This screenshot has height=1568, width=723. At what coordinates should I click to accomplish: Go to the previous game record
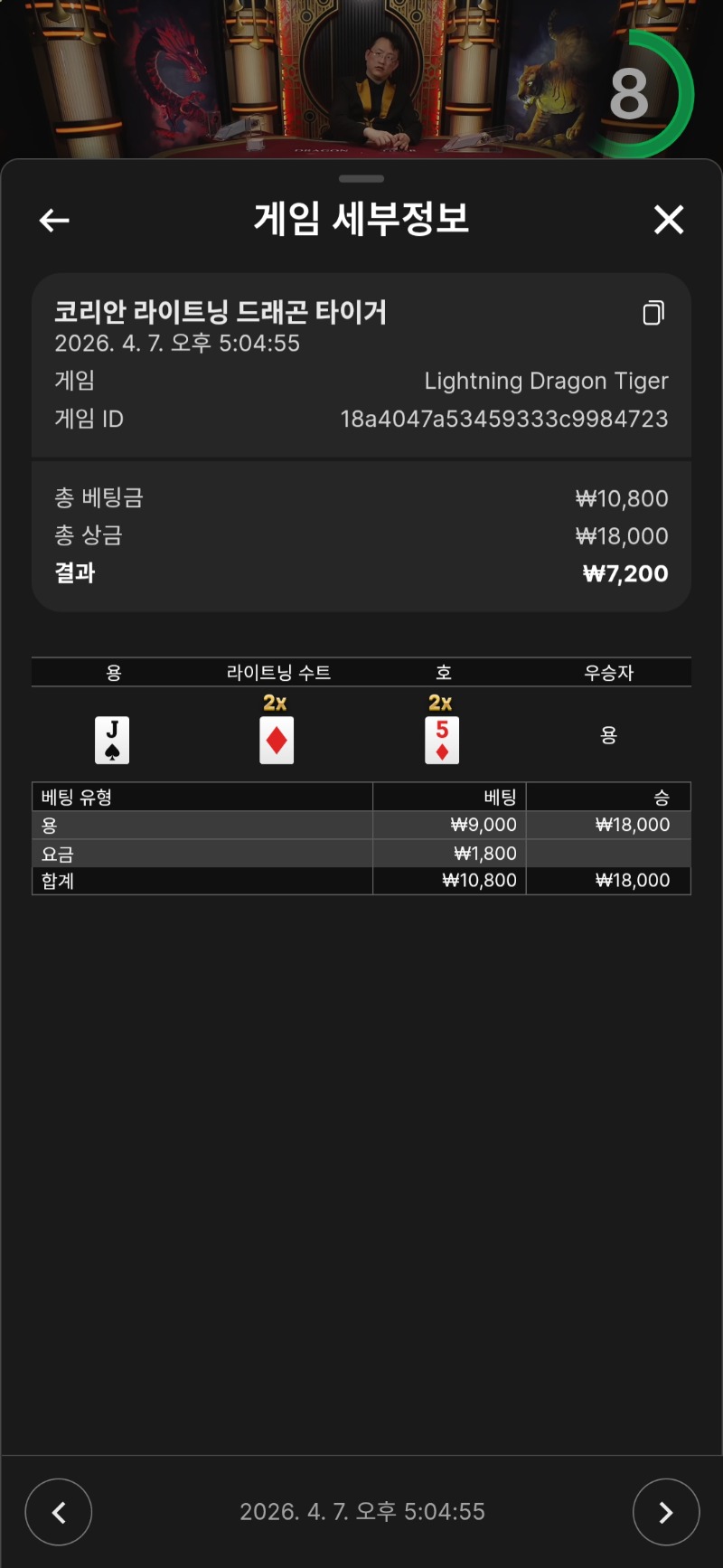pyautogui.click(x=59, y=1512)
